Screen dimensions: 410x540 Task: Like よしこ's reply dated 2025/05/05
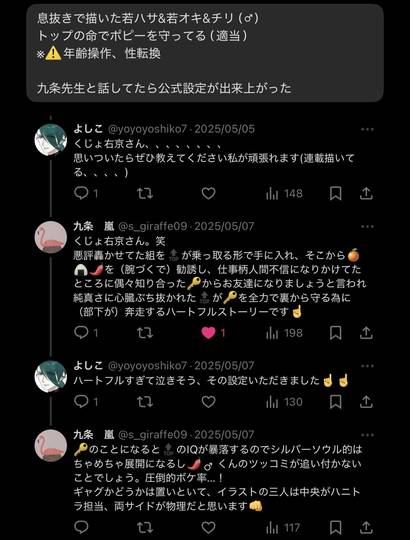(x=208, y=194)
